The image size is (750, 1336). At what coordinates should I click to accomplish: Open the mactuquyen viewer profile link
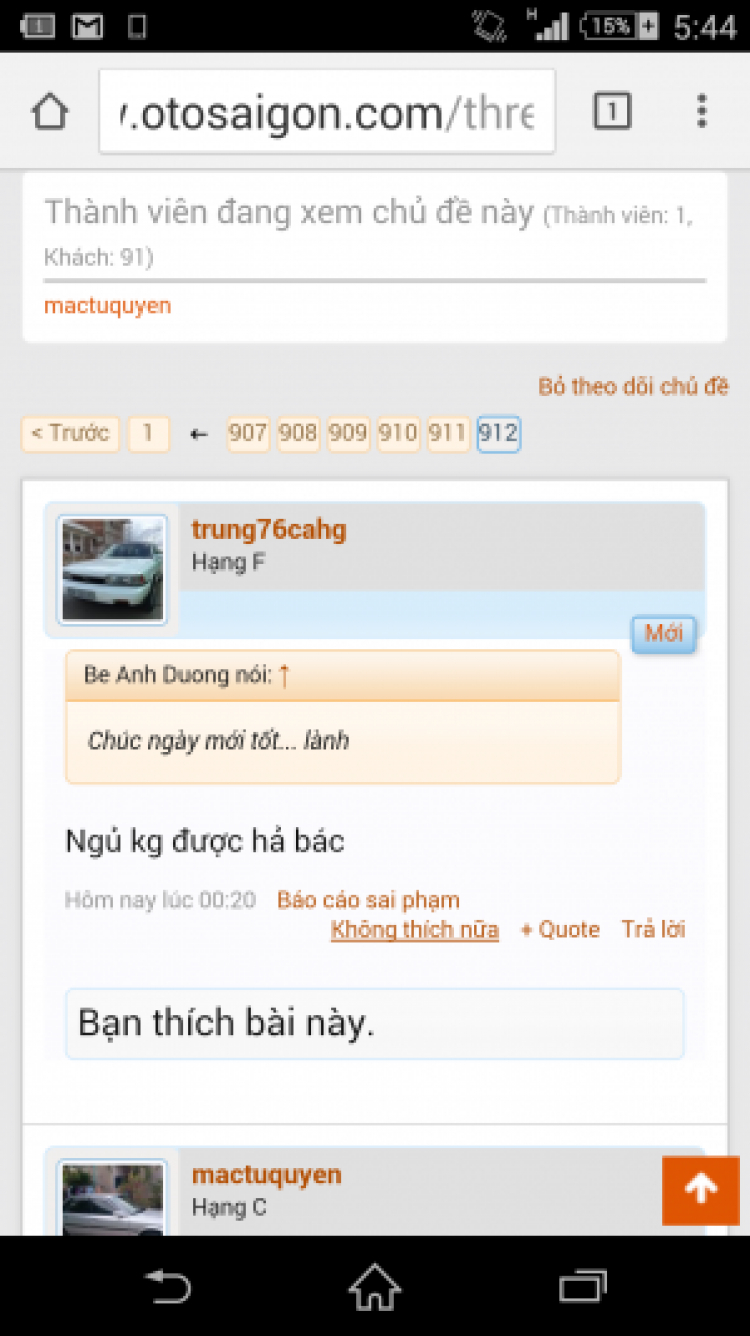click(x=107, y=306)
